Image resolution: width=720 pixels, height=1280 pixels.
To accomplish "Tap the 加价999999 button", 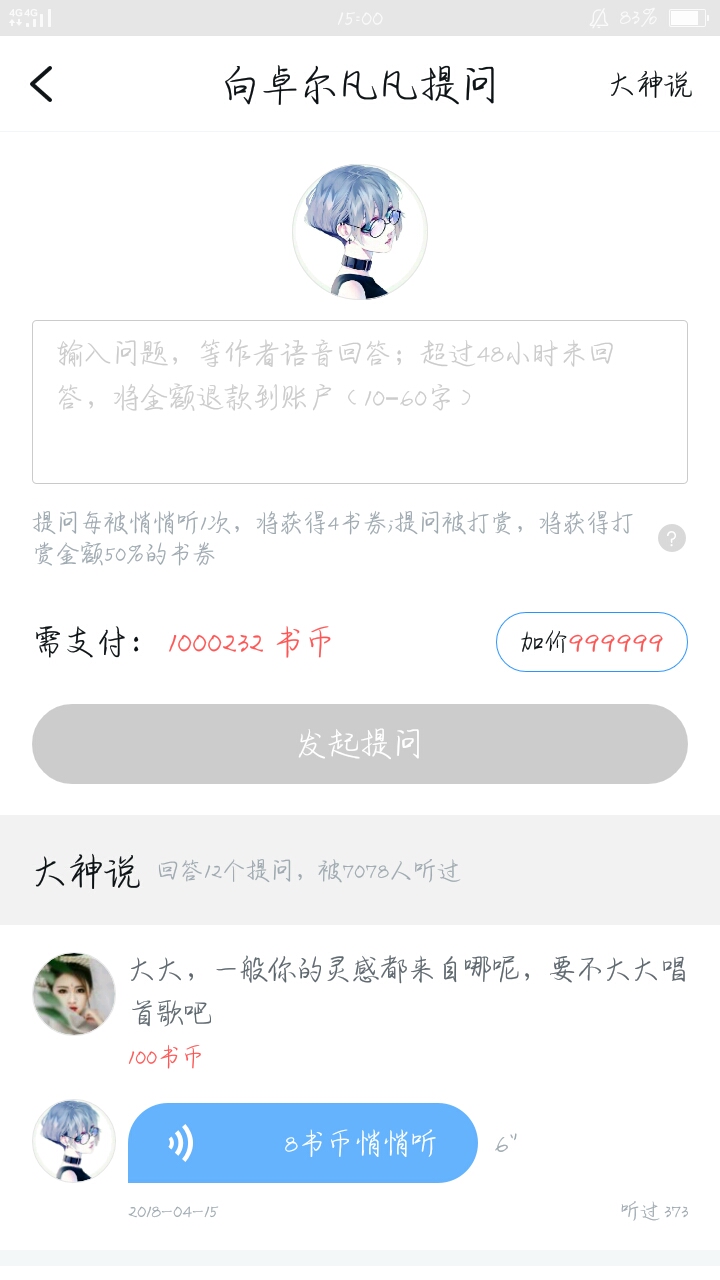I will tap(592, 642).
